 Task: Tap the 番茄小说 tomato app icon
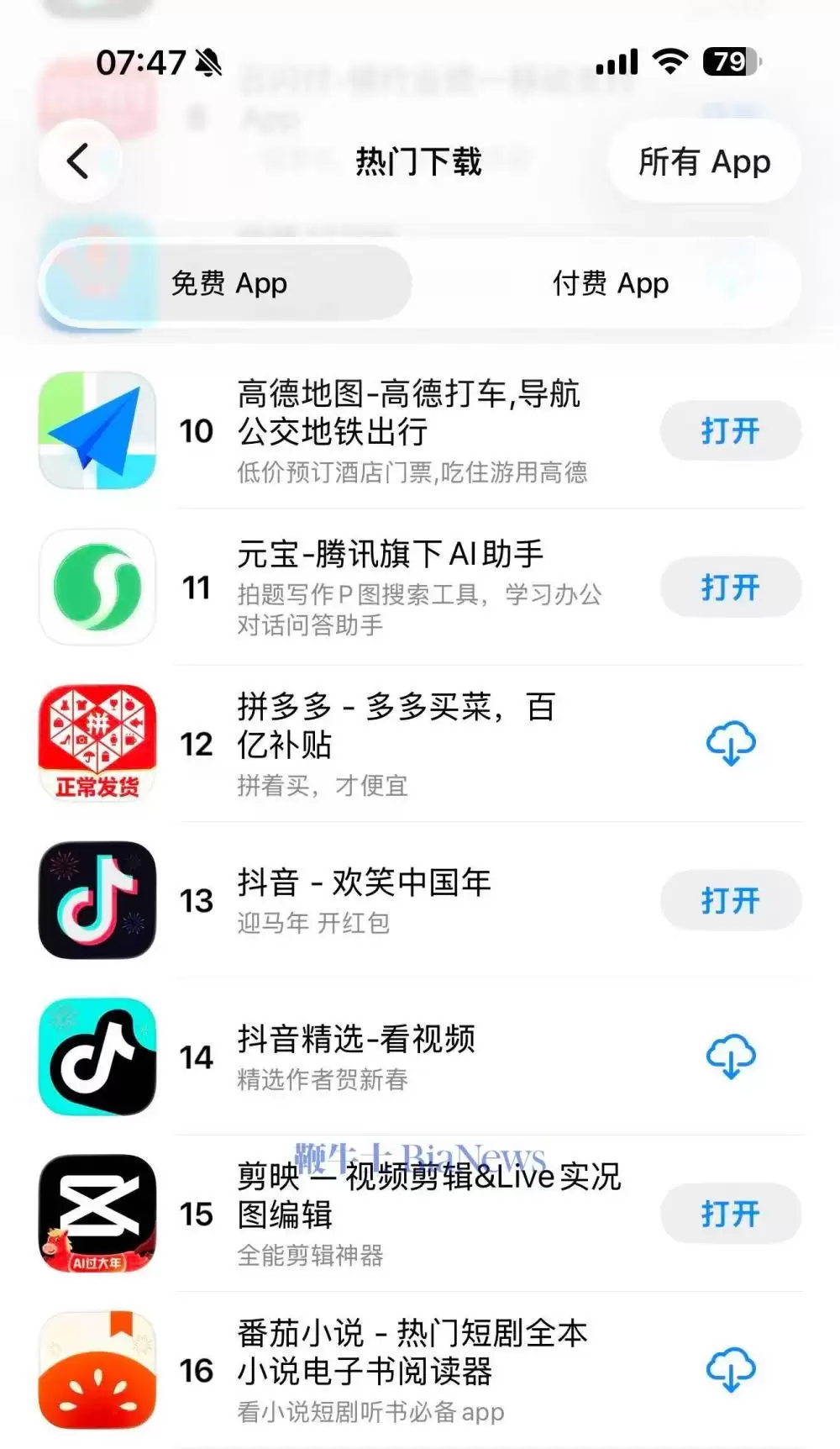point(96,1368)
